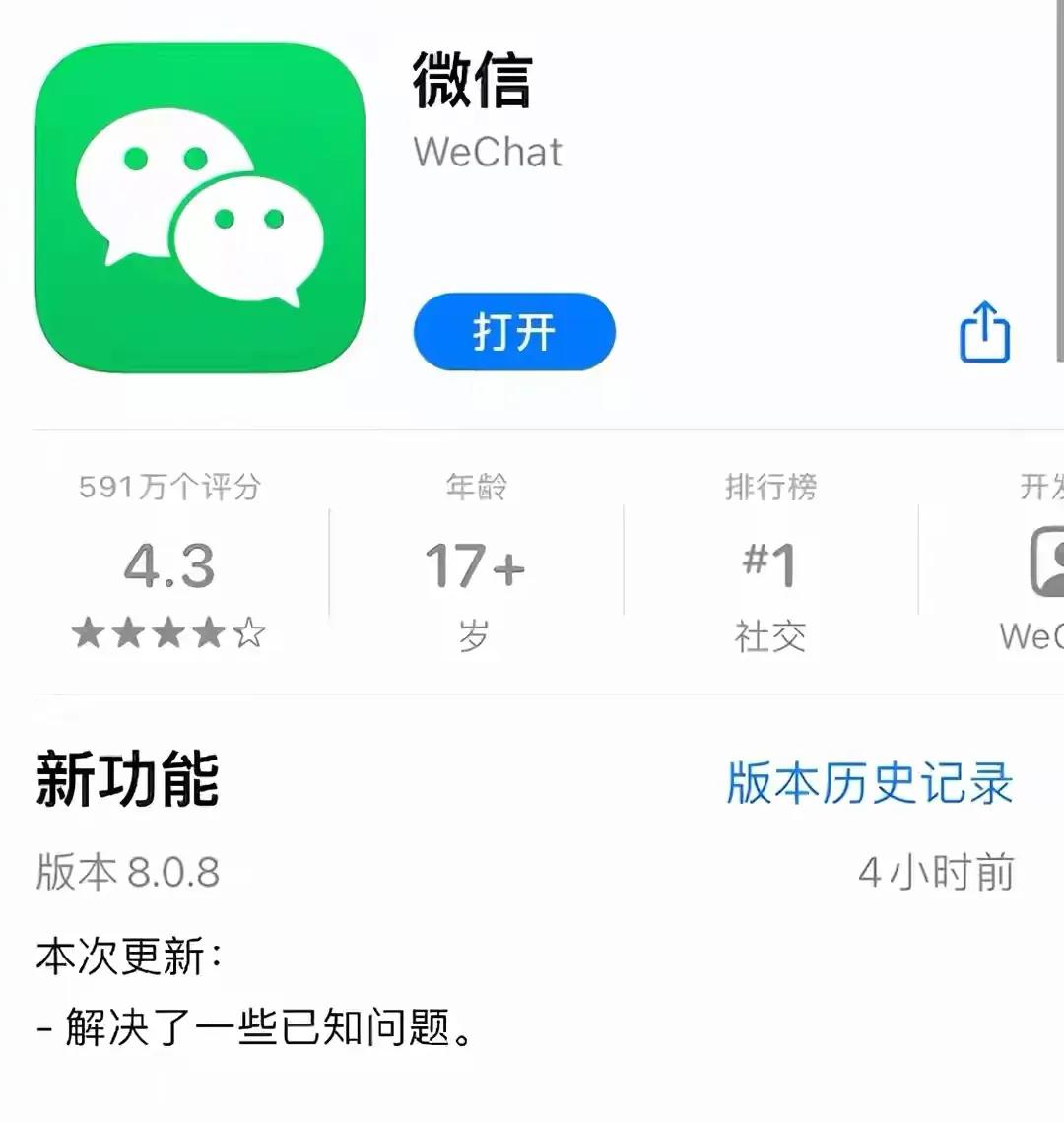The height and width of the screenshot is (1123, 1064).
Task: Open the app with the 打开 button
Action: 514,333
